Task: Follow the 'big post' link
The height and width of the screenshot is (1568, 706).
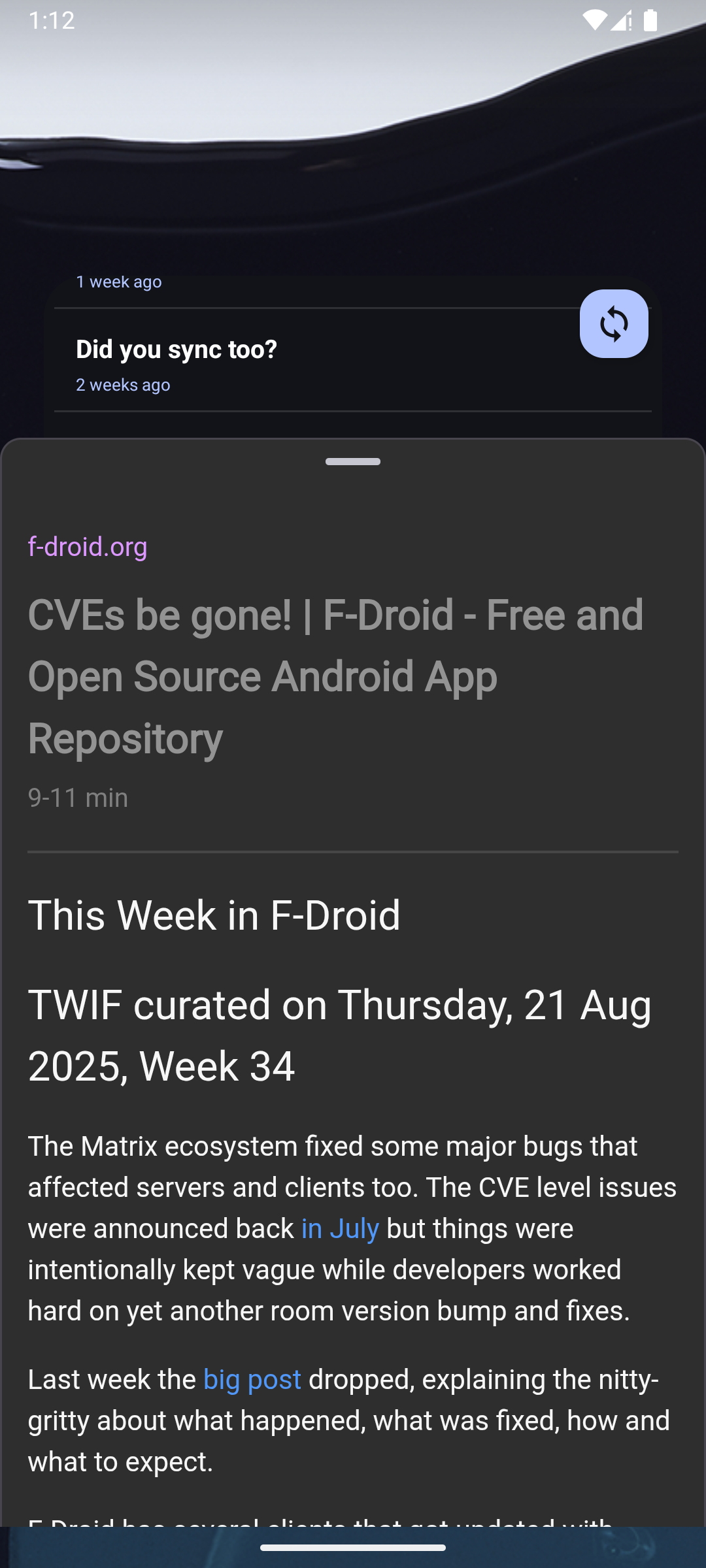Action: pyautogui.click(x=252, y=1379)
